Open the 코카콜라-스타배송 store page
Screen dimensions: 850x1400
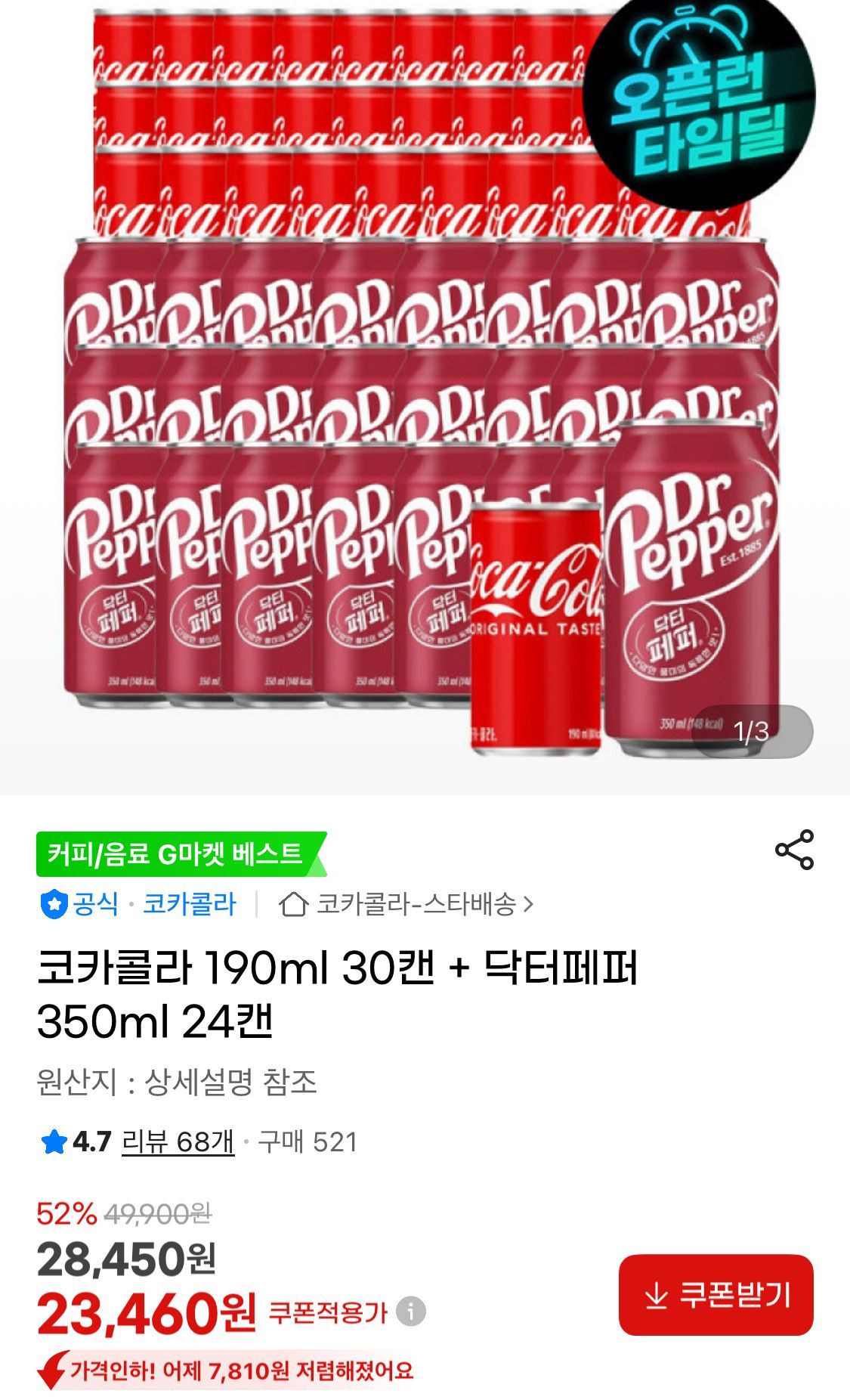(x=406, y=903)
